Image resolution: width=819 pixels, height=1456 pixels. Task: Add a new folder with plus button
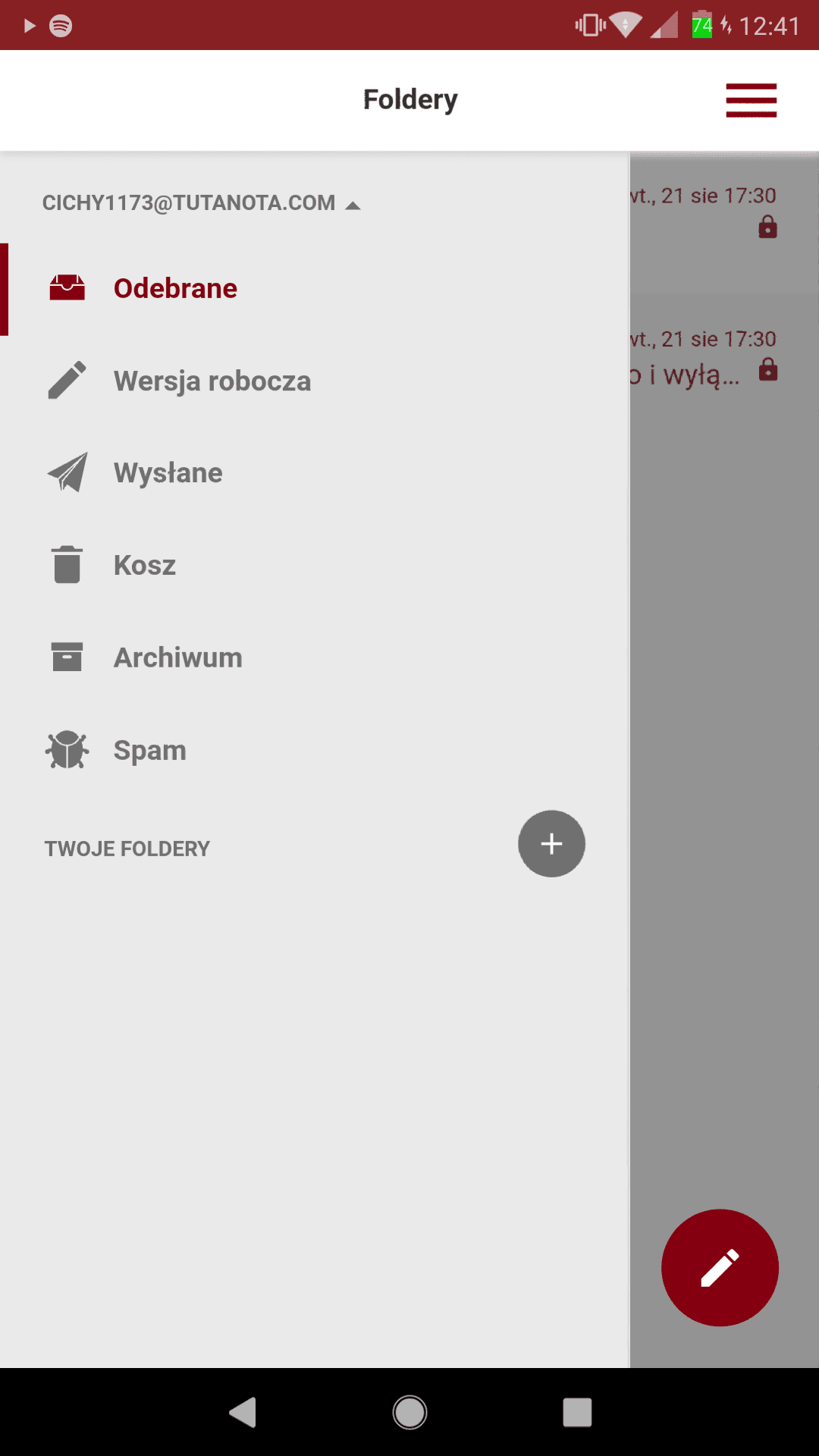(x=551, y=844)
